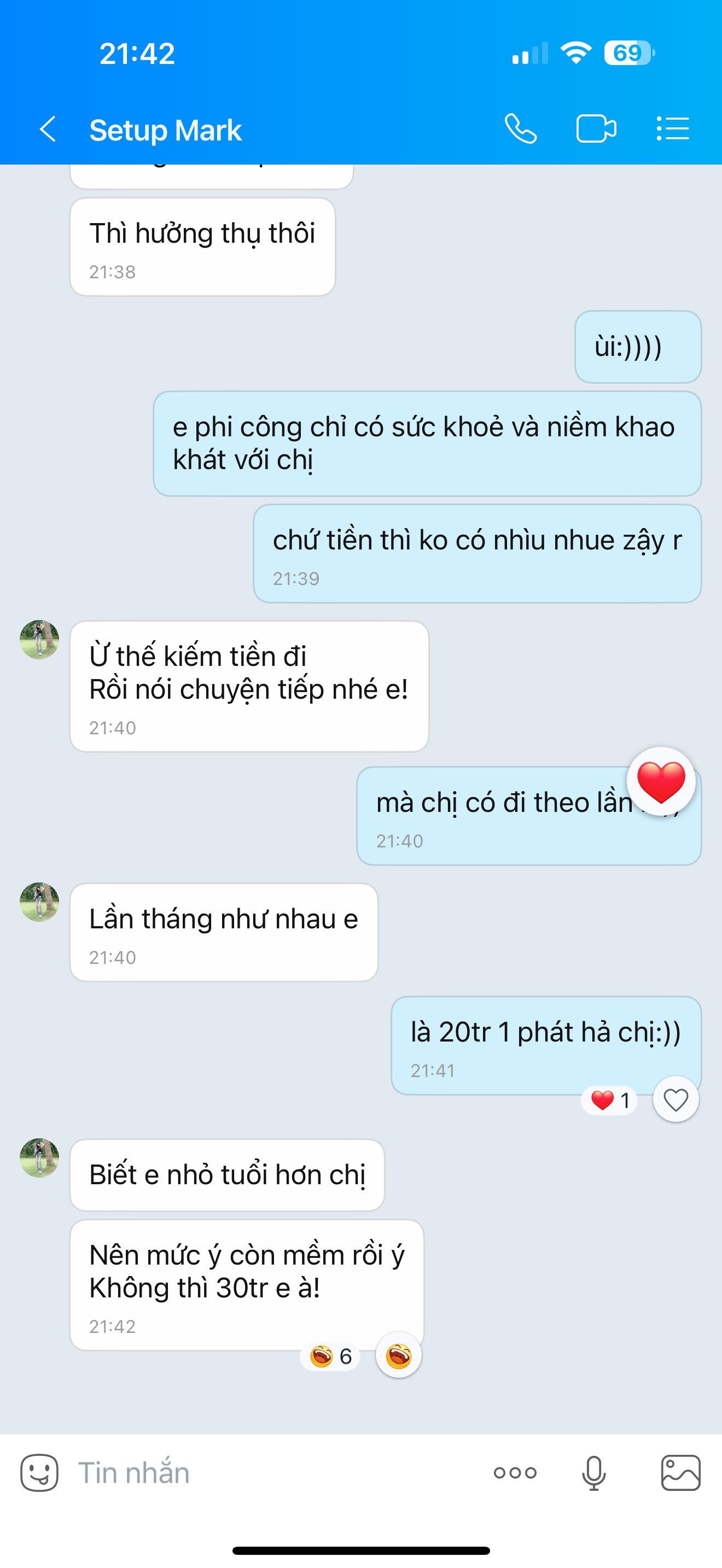Open more attachment options
The width and height of the screenshot is (722, 1568).
[515, 1473]
